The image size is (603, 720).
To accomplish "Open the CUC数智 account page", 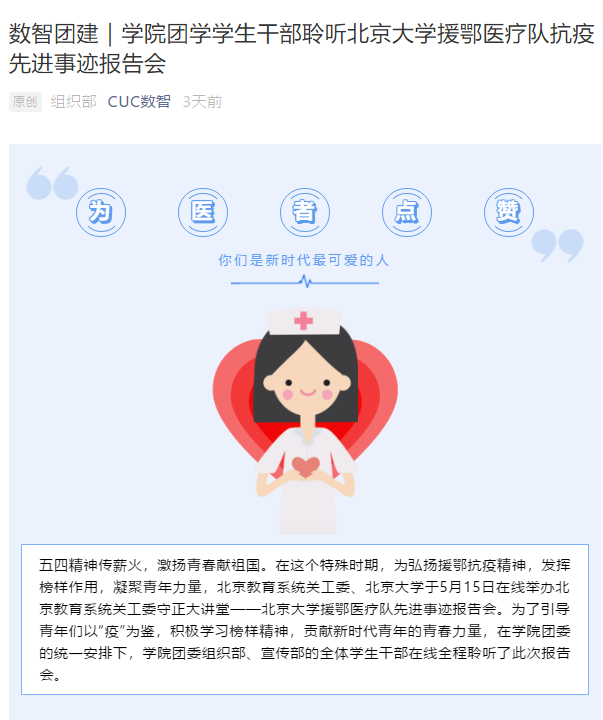I will click(138, 101).
